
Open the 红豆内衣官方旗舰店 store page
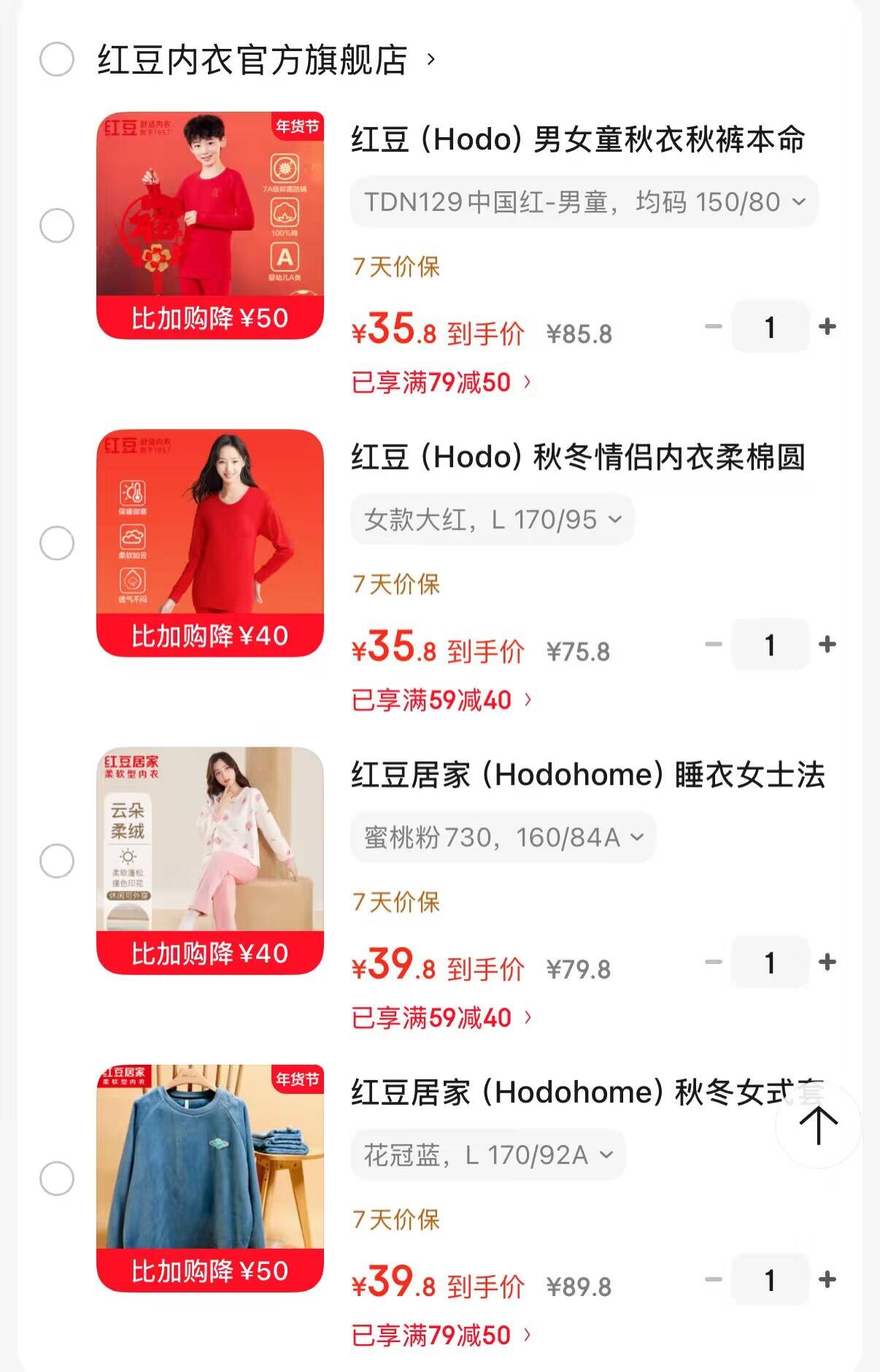253,60
